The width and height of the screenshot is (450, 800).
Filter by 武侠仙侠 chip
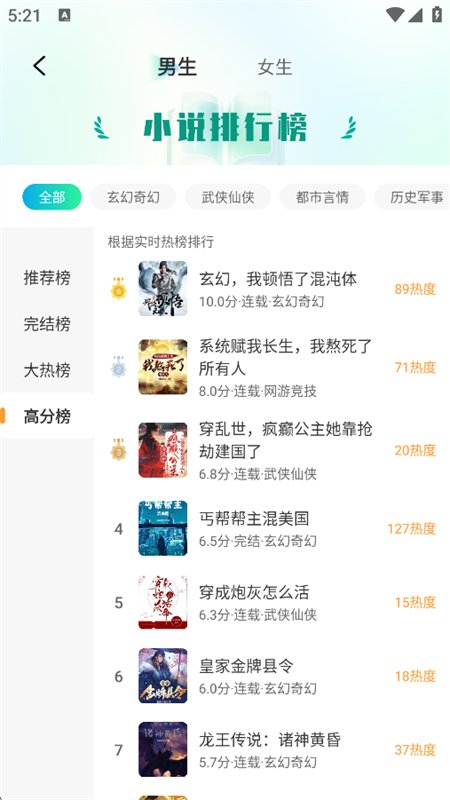228,197
